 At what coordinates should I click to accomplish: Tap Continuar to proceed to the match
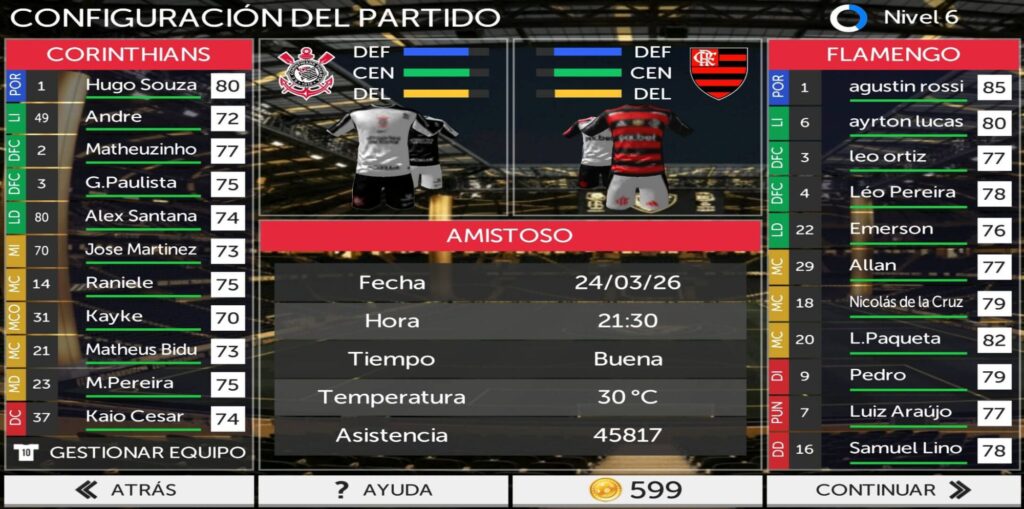point(892,490)
